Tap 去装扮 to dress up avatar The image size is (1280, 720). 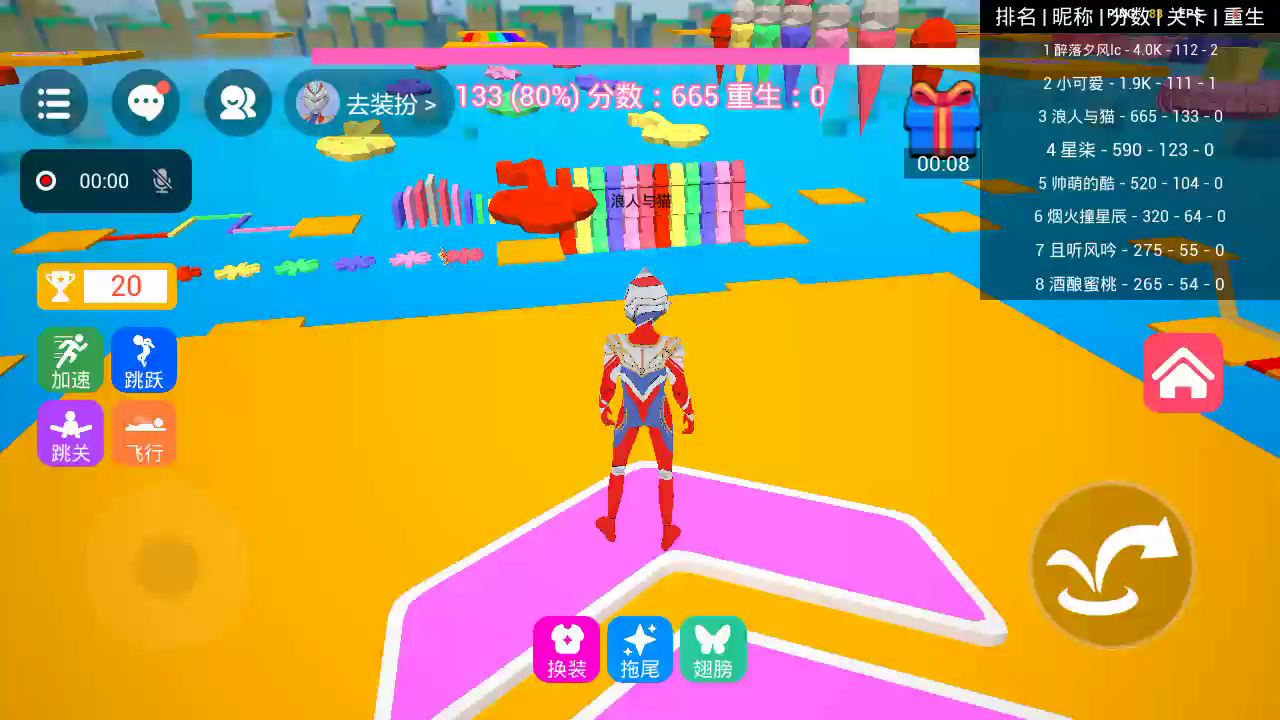369,103
